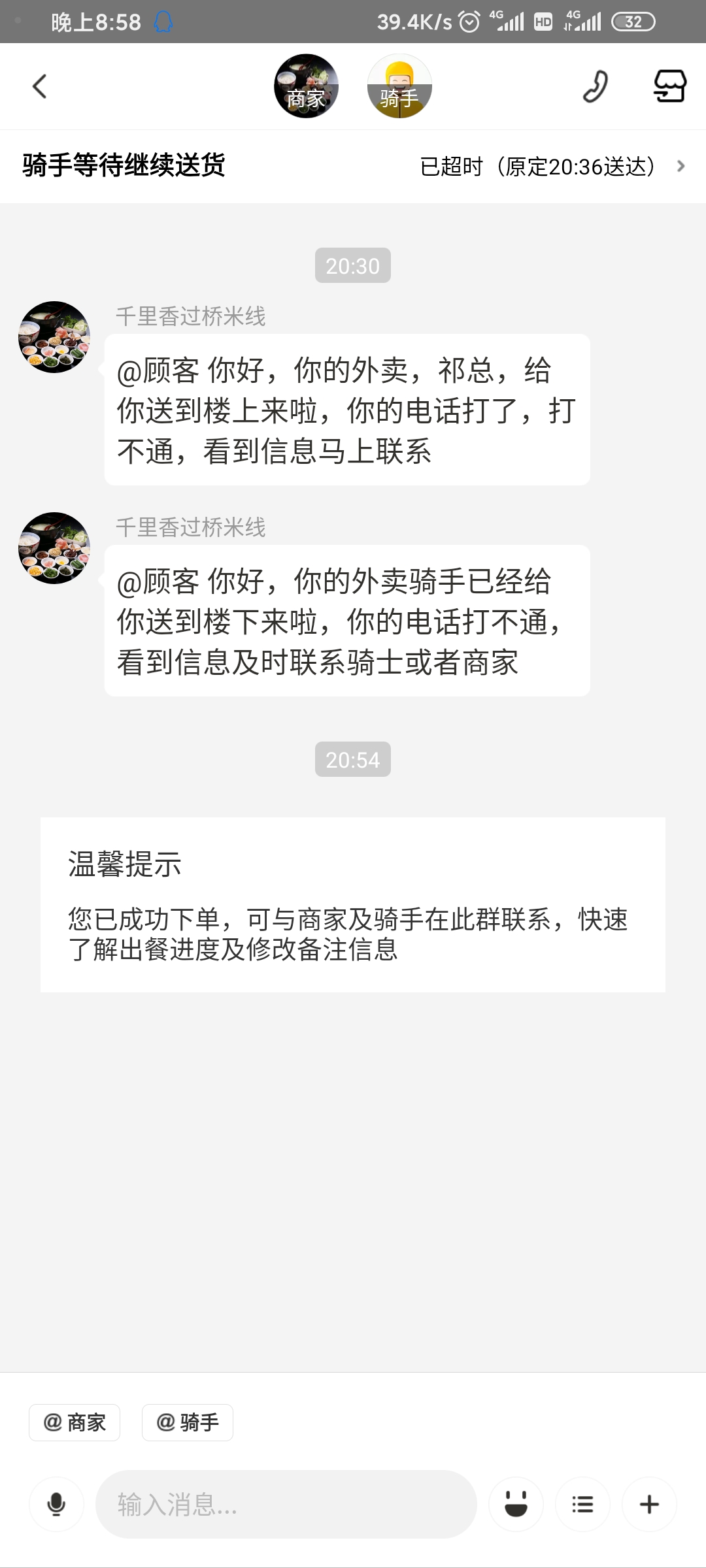This screenshot has width=706, height=1568.
Task: Open the 商家 merchant avatar
Action: (x=306, y=86)
